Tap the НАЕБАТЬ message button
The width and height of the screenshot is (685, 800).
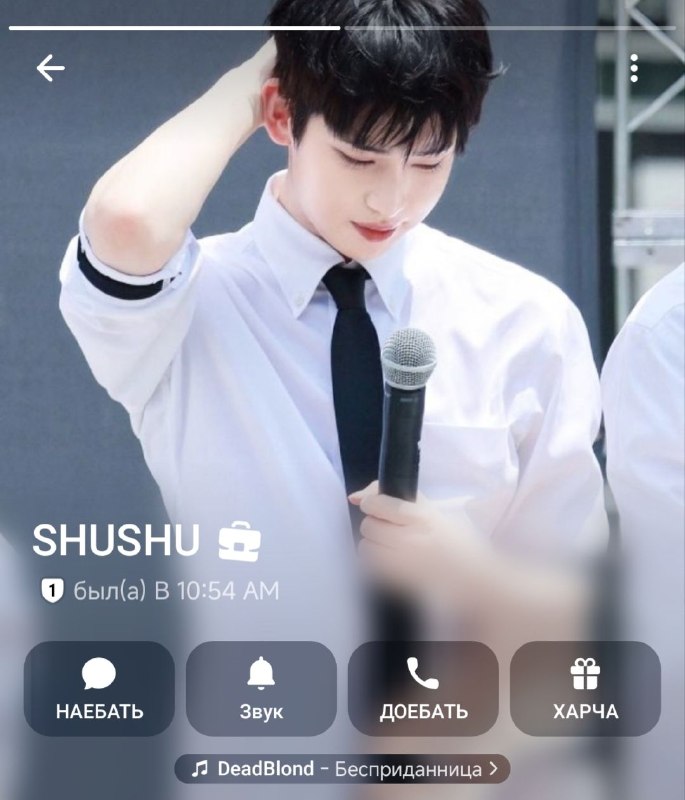pyautogui.click(x=99, y=688)
